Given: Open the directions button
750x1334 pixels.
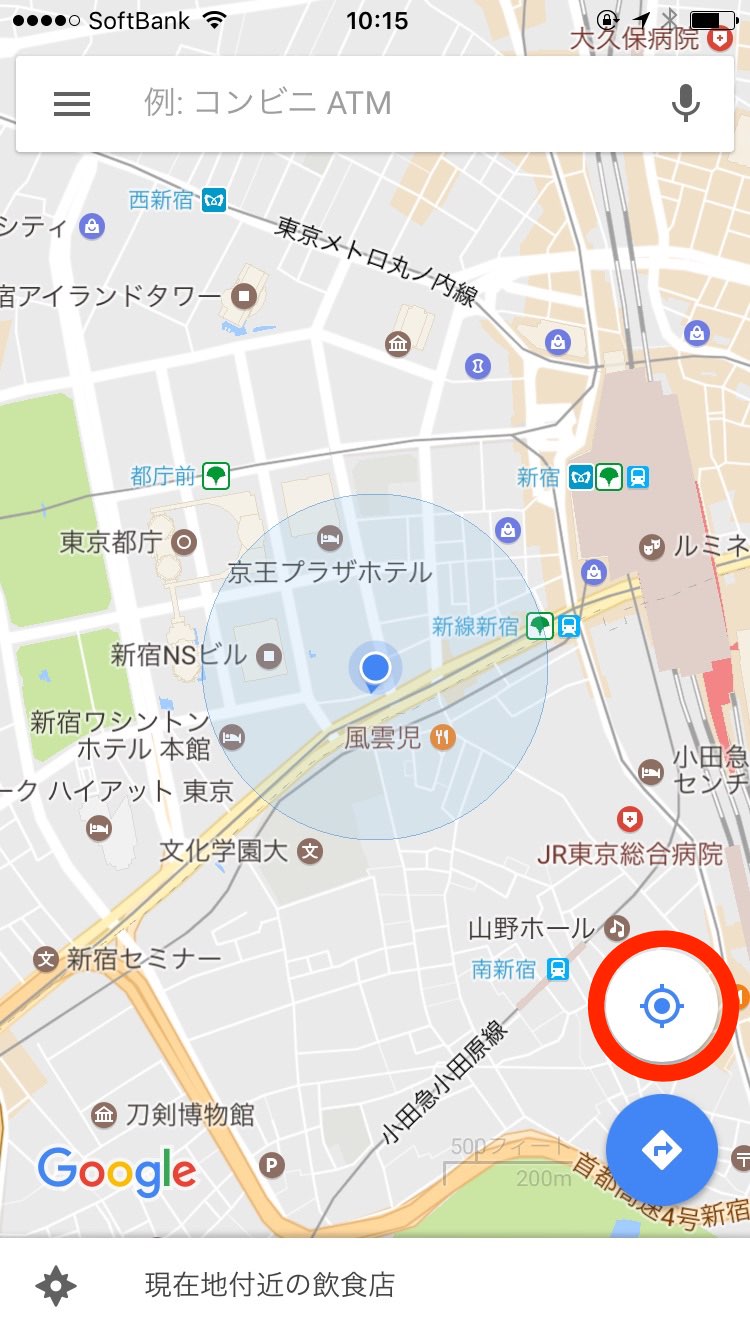Looking at the screenshot, I should (661, 1150).
